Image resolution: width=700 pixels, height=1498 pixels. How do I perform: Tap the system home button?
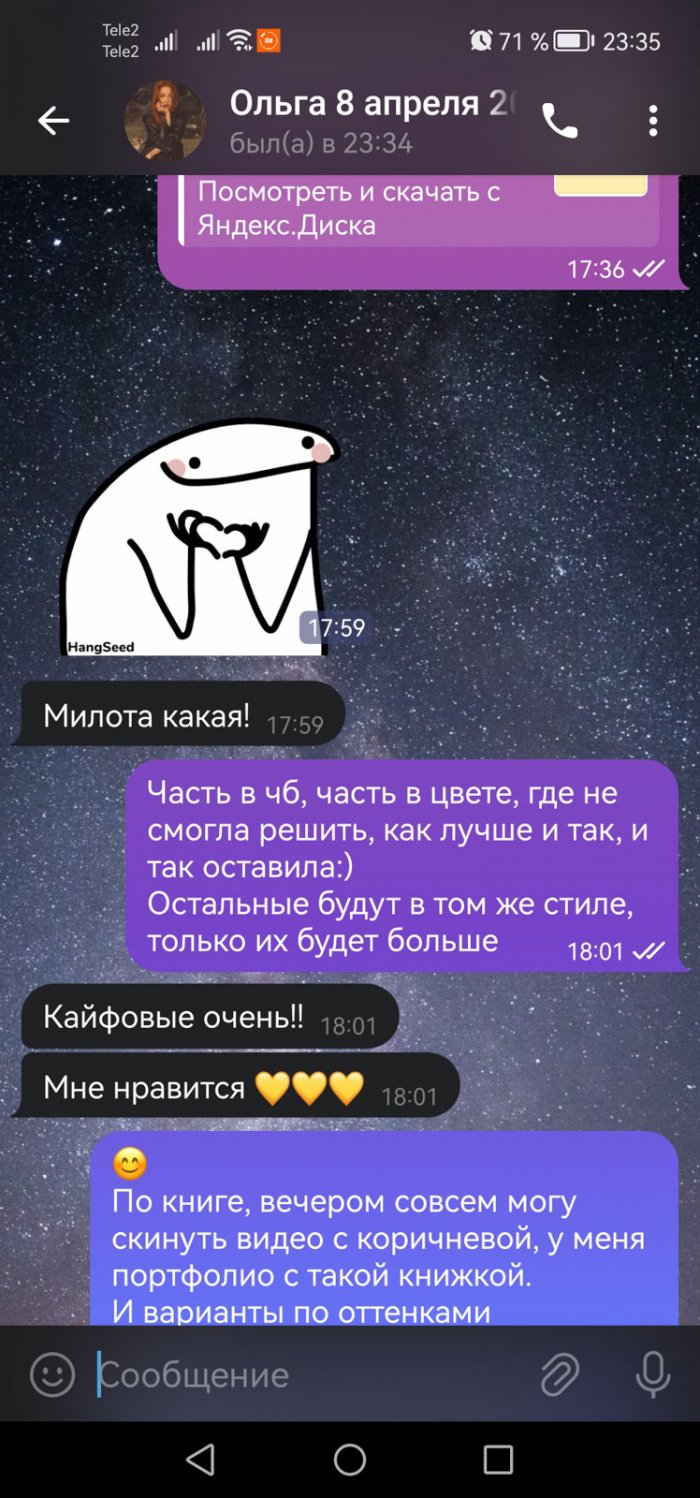tap(350, 1459)
